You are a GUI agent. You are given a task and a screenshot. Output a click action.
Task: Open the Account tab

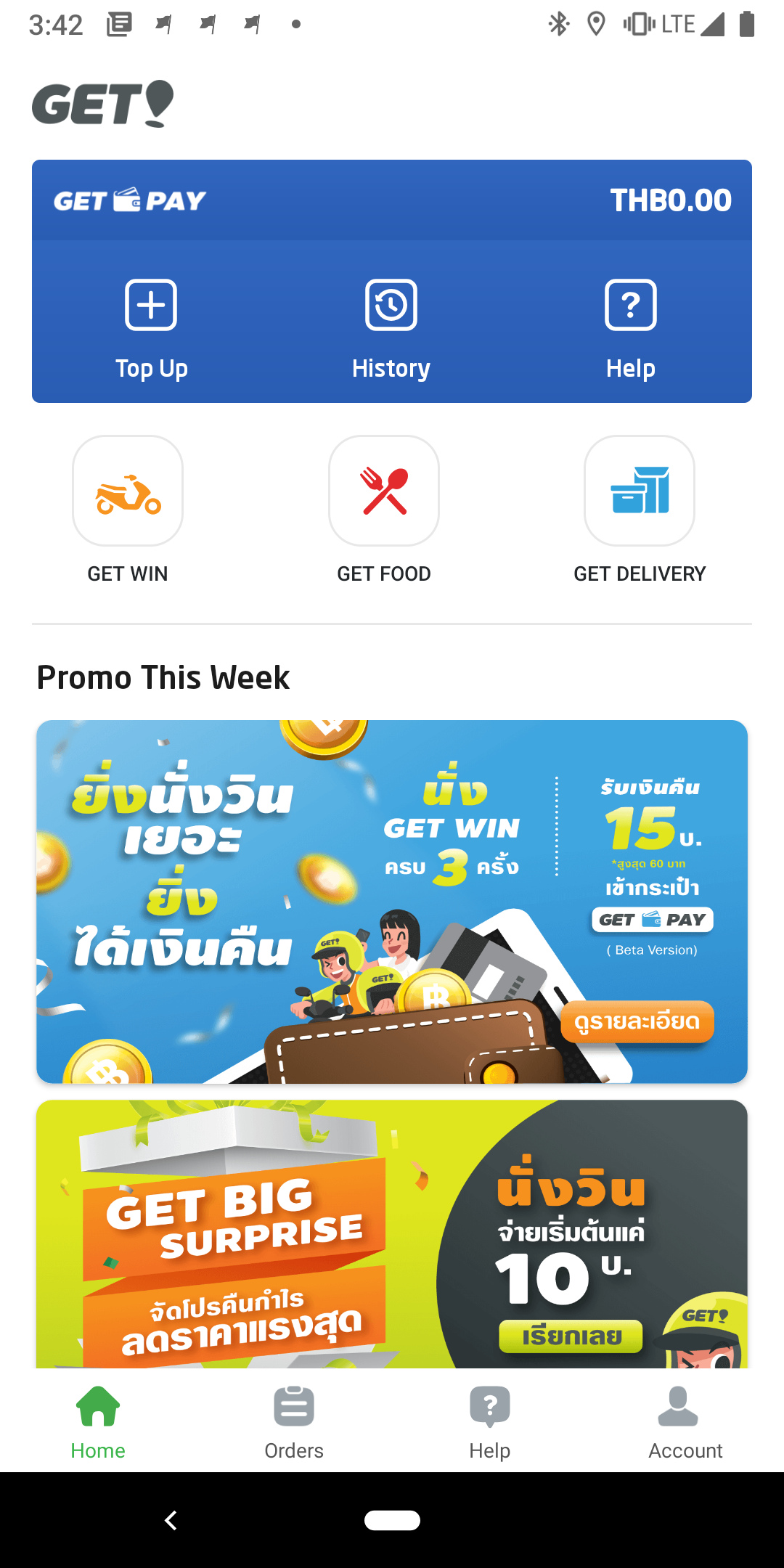point(685,1421)
